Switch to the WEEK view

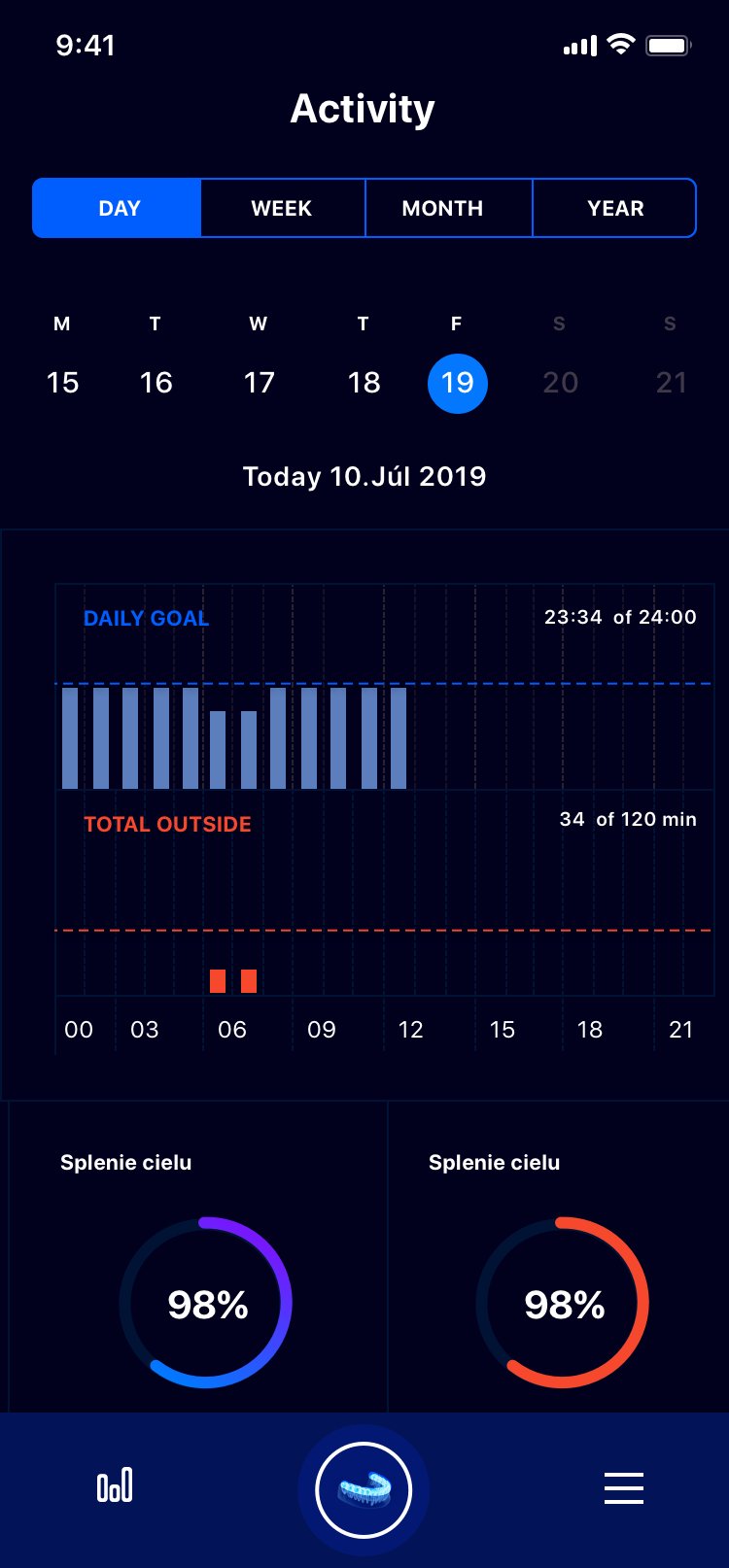point(282,208)
